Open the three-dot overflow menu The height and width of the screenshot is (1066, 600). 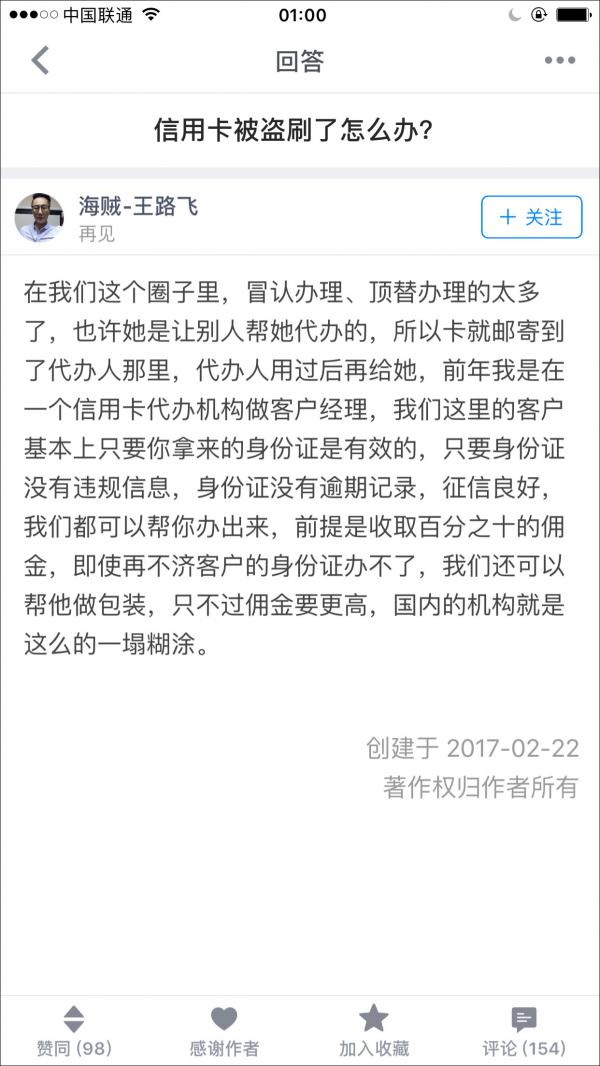559,61
